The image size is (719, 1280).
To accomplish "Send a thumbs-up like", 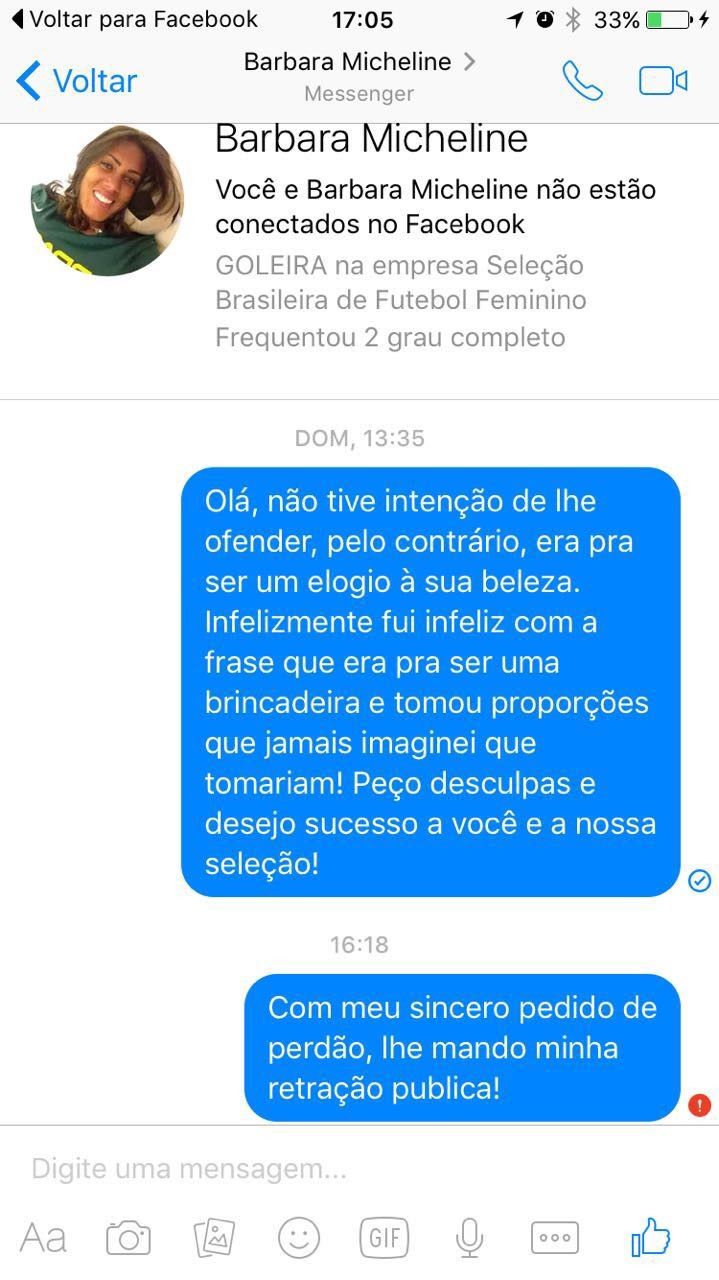I will click(x=651, y=1237).
